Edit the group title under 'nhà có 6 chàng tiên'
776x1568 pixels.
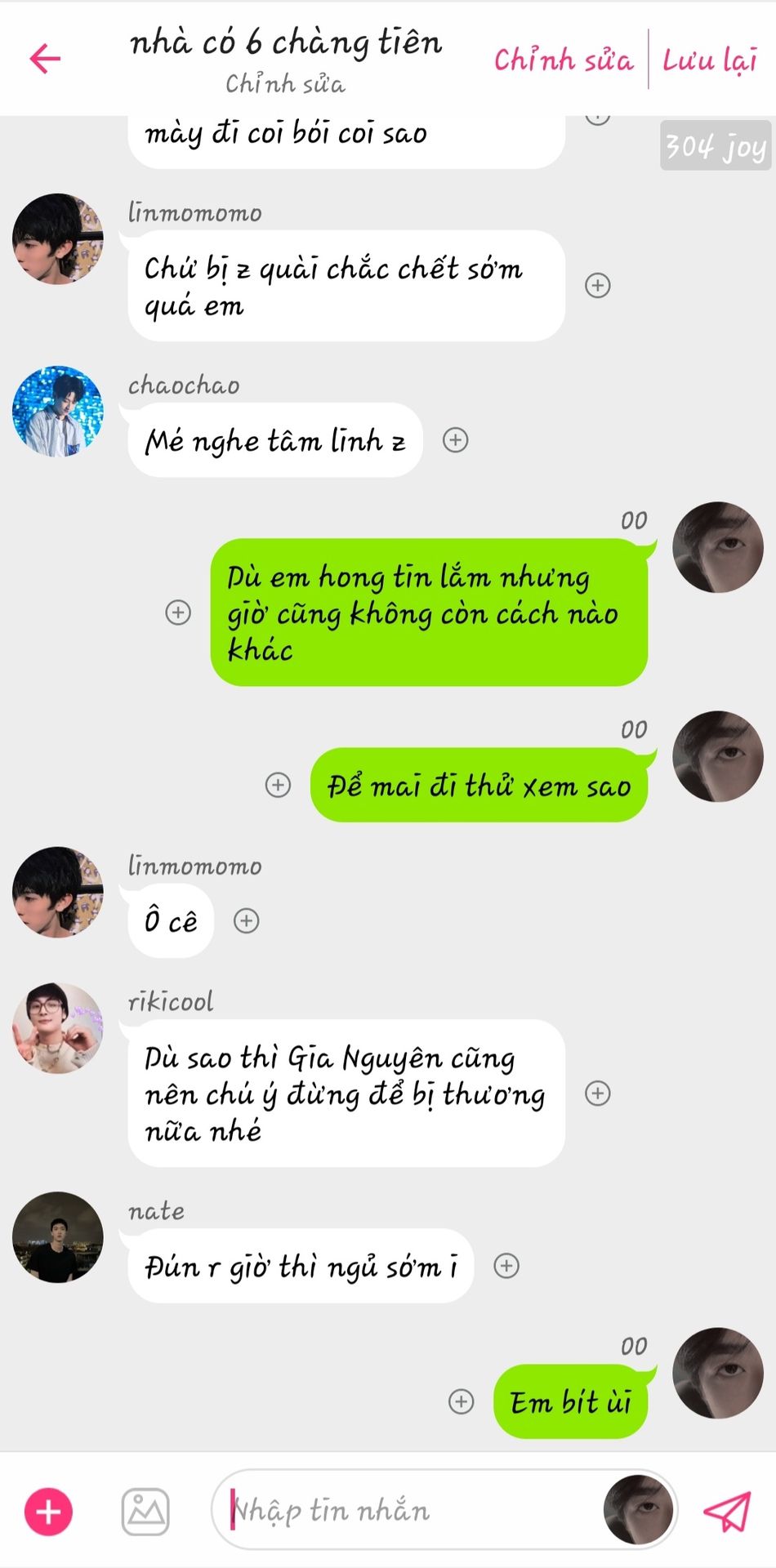[285, 83]
